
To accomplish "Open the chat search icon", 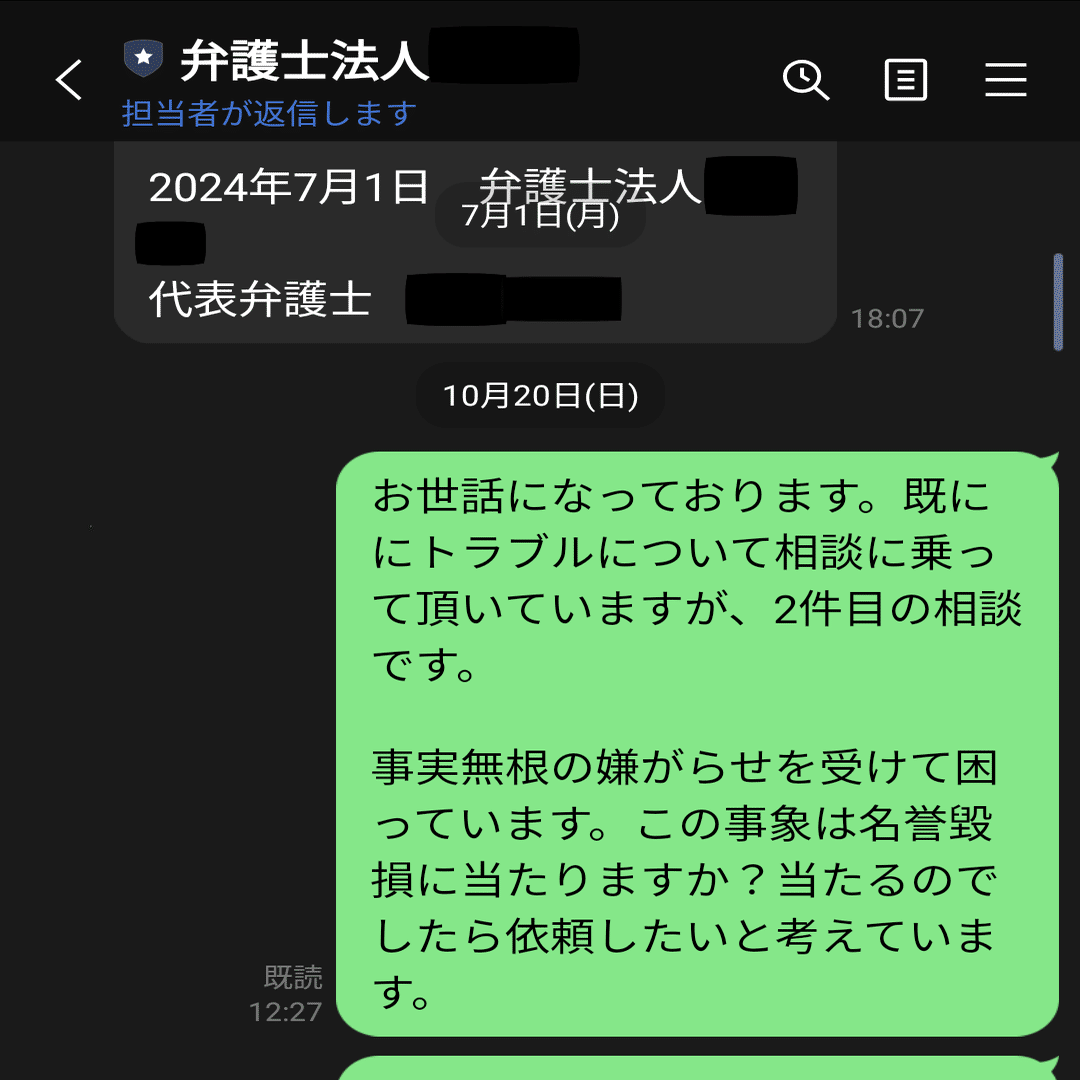I will tap(806, 80).
